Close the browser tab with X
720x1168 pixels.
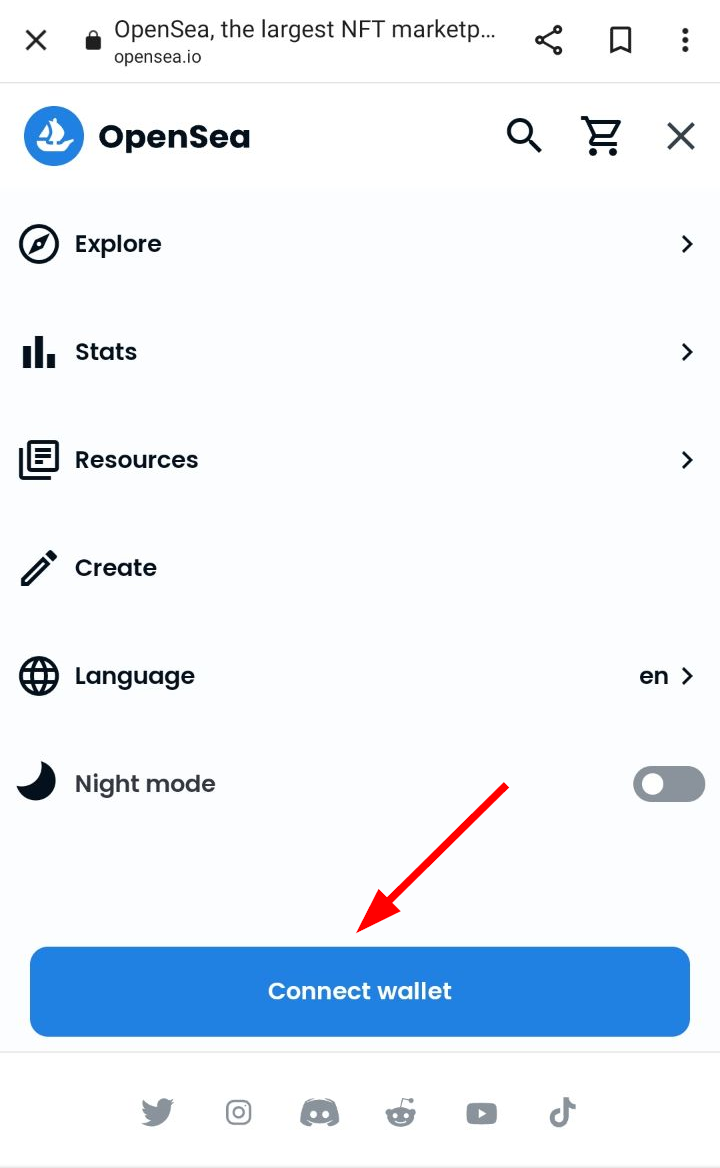[x=36, y=40]
